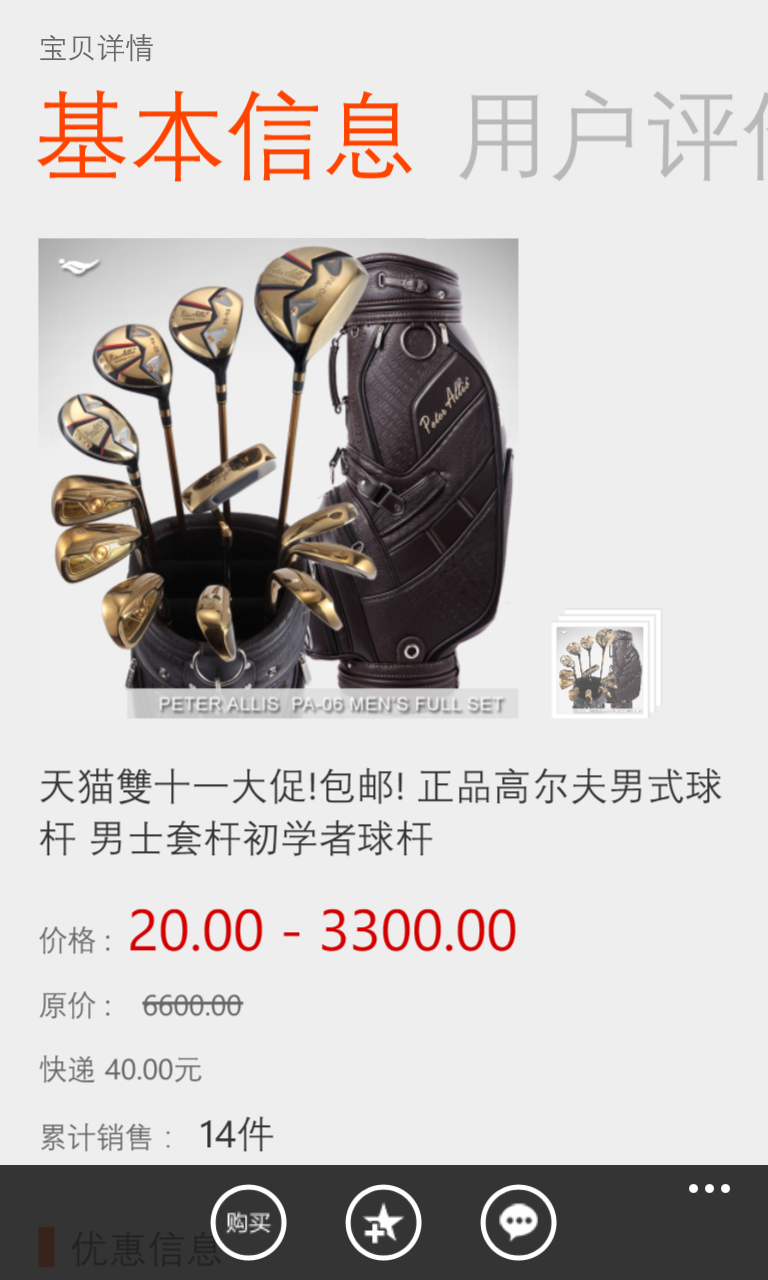
Task: Open the three-dot overflow menu
Action: 709,1189
